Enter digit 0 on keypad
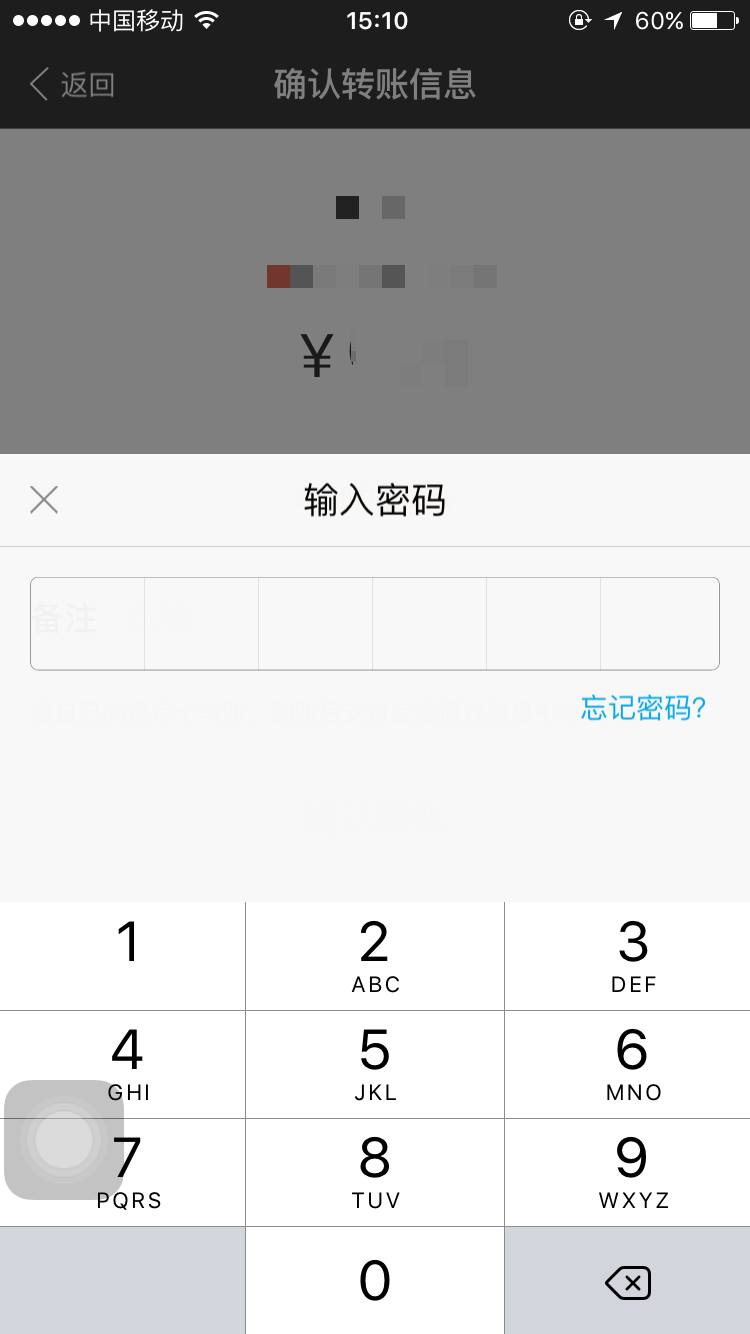Screen dimensions: 750x1334 tap(375, 1280)
